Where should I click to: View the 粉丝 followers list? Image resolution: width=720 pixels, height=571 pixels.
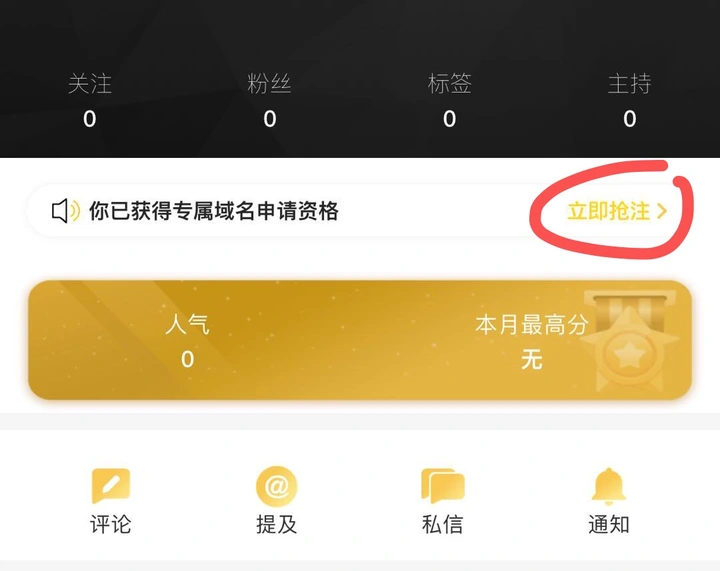coord(269,102)
